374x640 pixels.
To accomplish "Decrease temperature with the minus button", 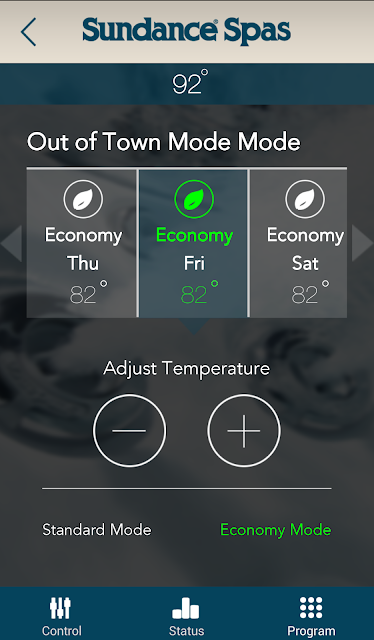I will [x=129, y=431].
